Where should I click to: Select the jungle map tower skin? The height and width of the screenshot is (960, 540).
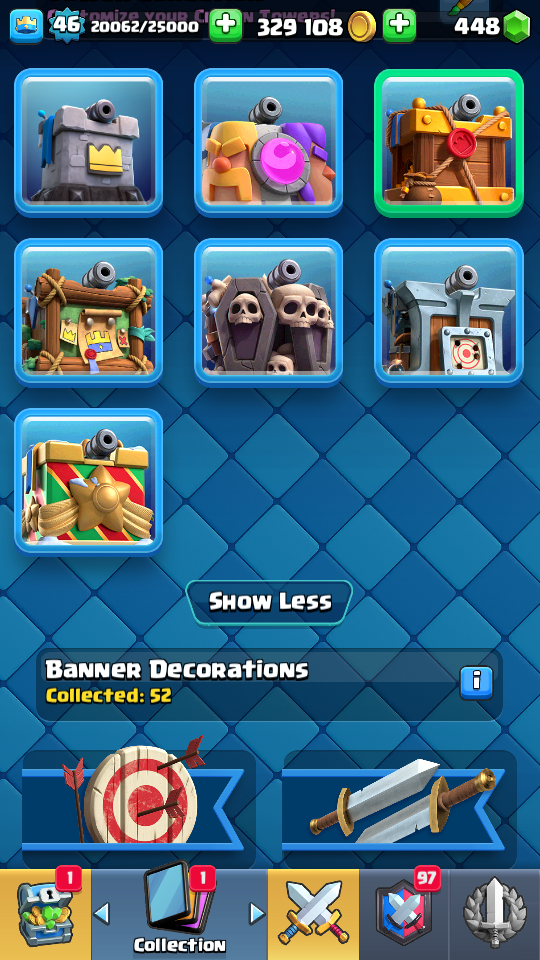89,312
